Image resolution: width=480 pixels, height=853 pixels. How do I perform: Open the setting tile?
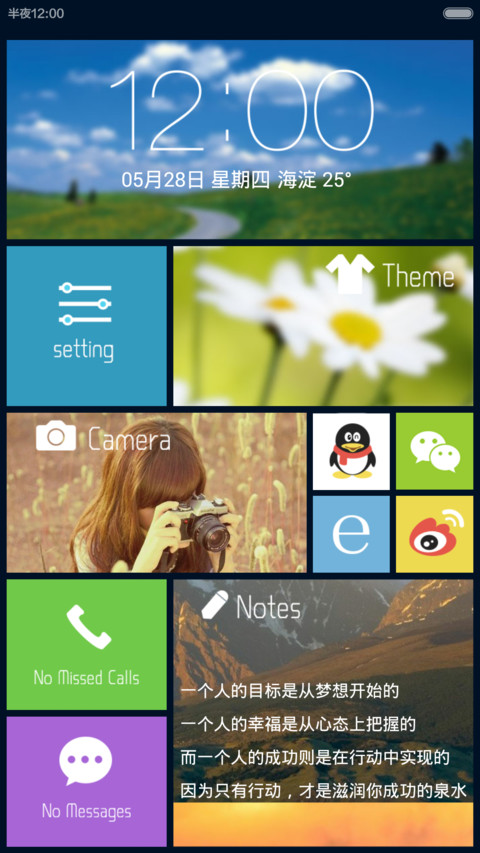(87, 326)
